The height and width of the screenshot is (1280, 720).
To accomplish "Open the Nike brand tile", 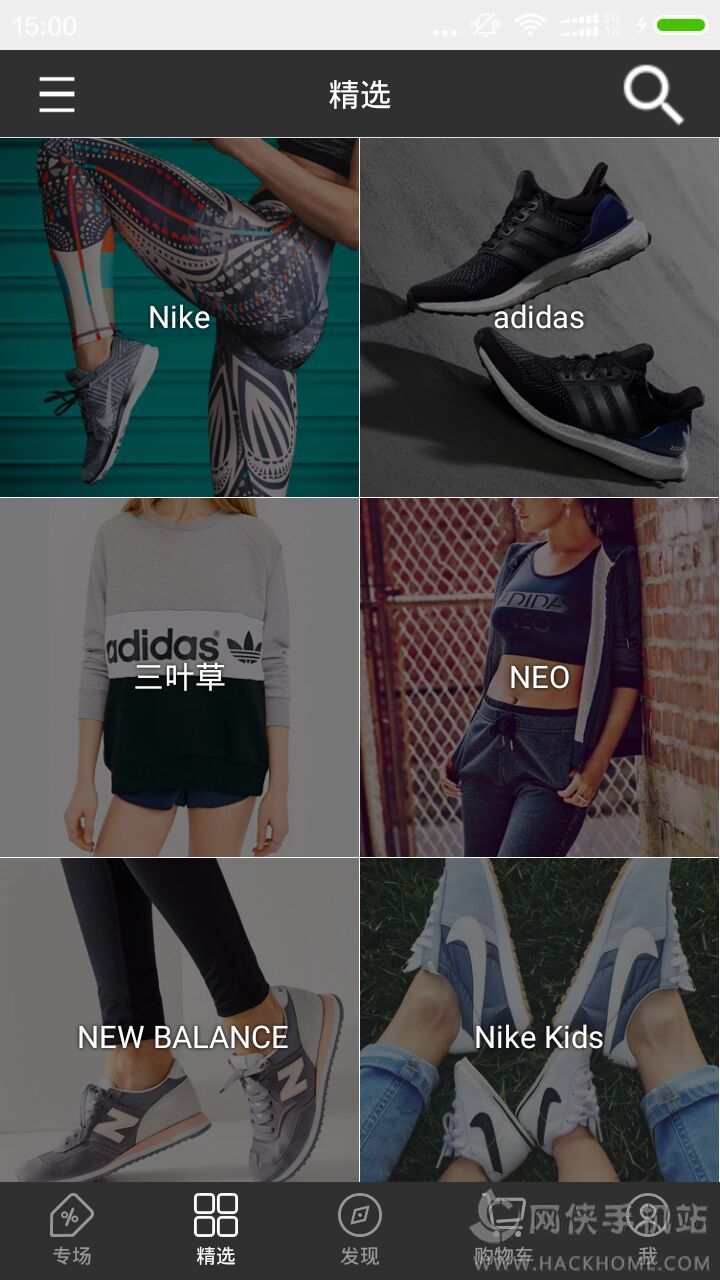I will point(179,317).
